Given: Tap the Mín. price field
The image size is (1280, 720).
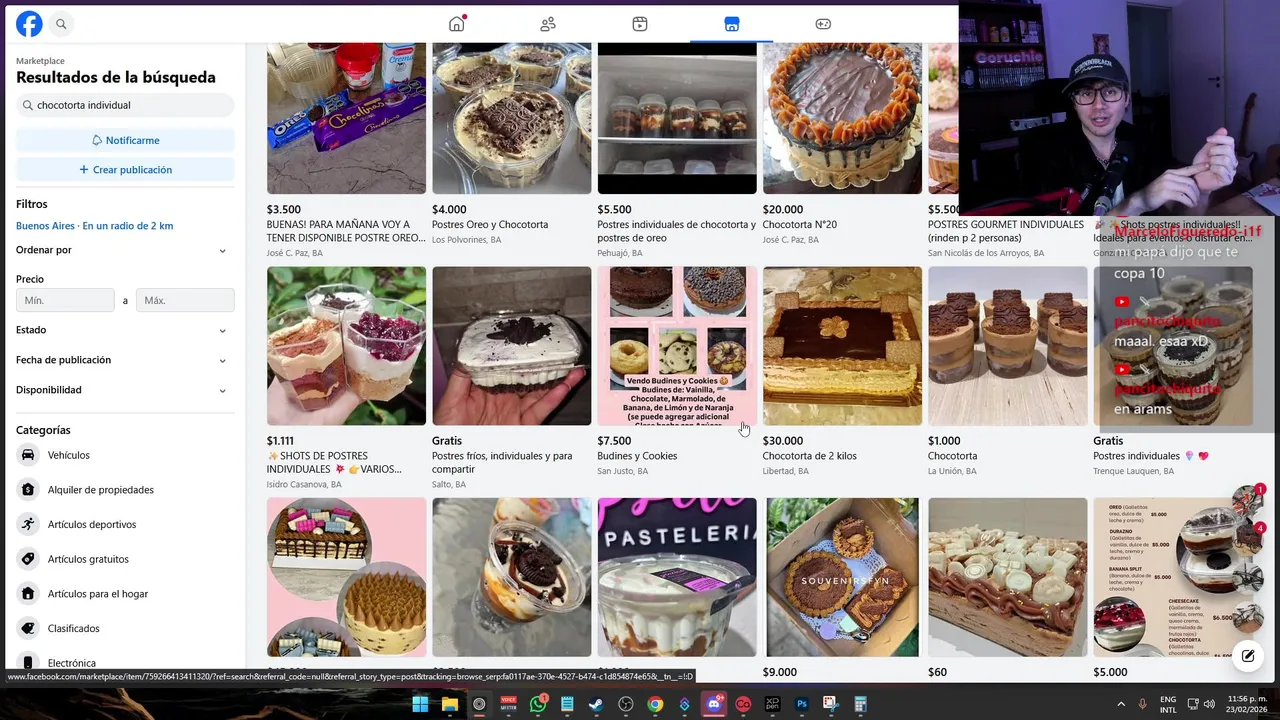Looking at the screenshot, I should pos(65,300).
